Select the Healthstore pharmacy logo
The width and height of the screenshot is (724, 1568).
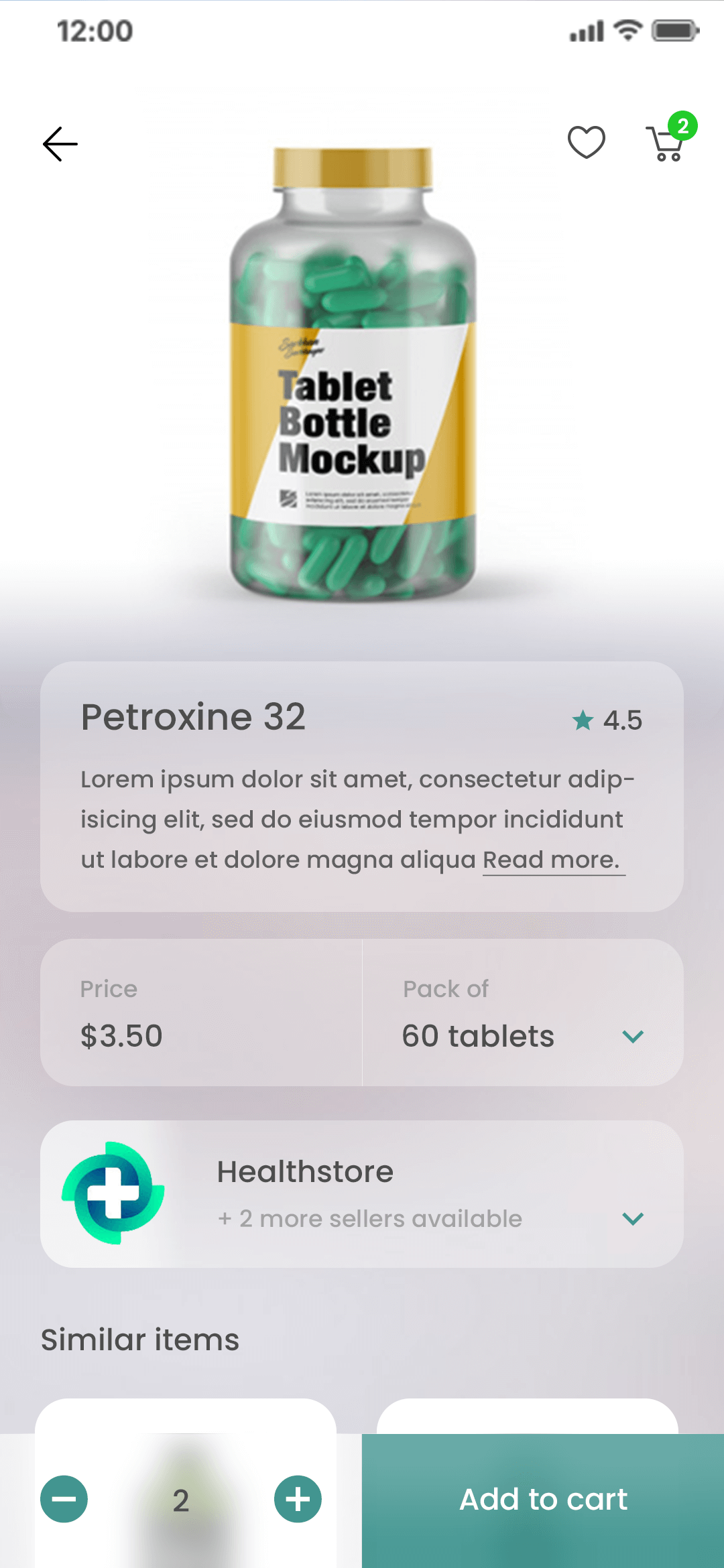pos(114,1195)
